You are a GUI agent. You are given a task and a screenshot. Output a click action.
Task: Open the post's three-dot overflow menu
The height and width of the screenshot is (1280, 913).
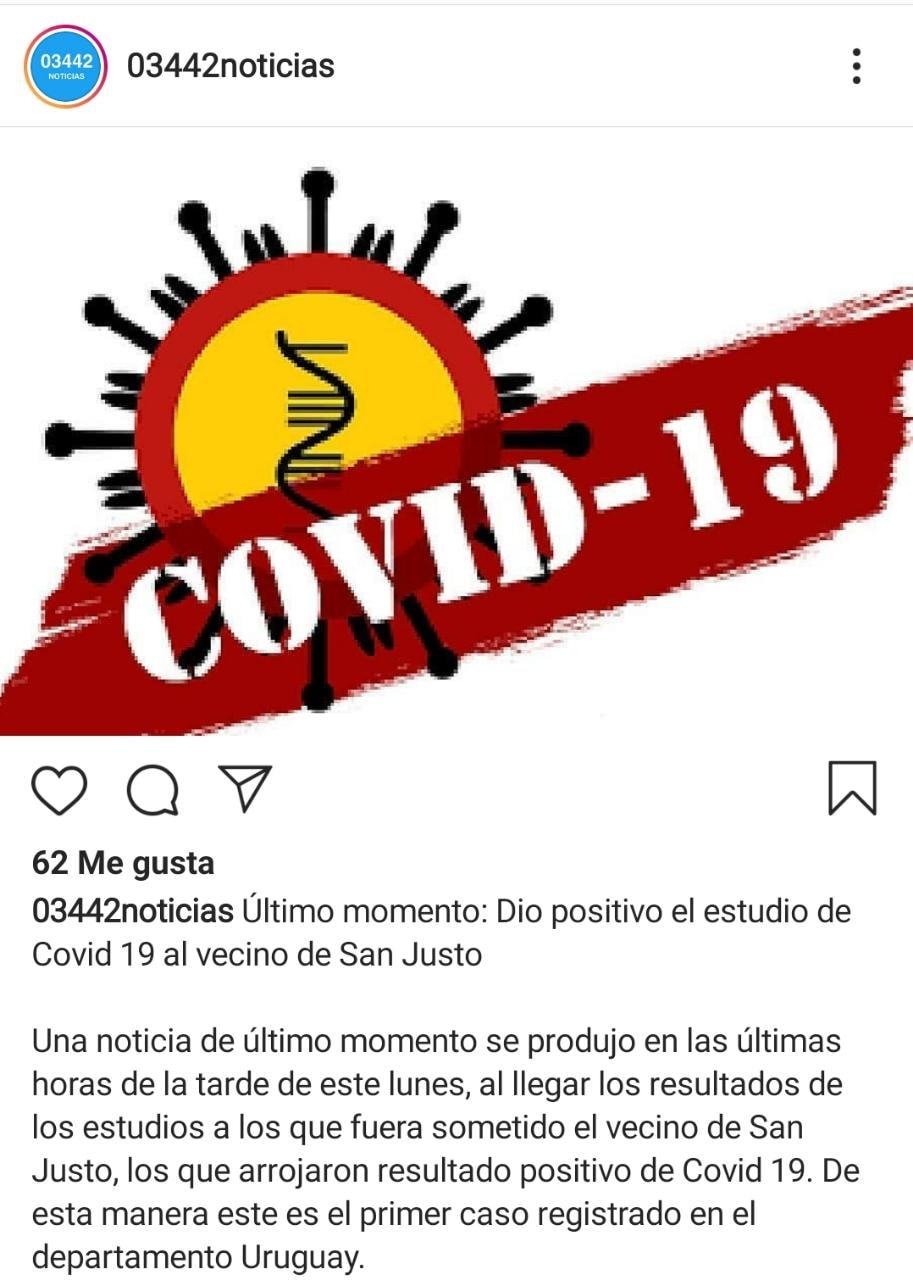tap(856, 66)
